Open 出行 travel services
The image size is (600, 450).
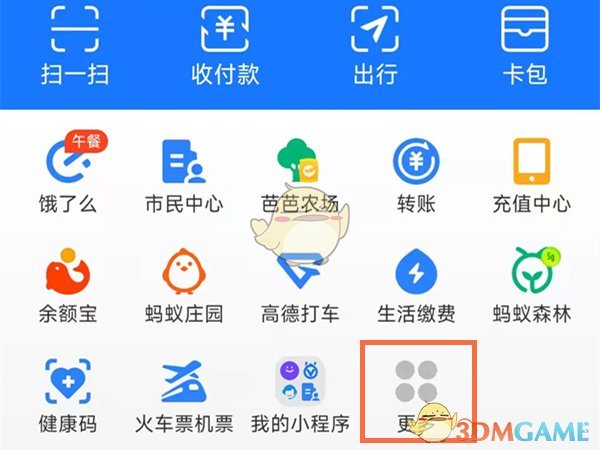tap(375, 32)
